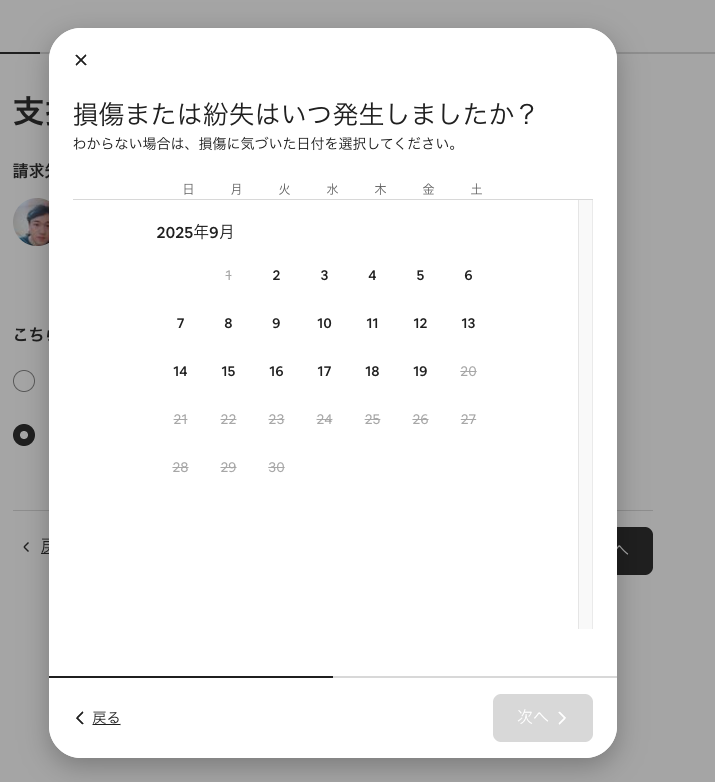Choose September 12 on the calendar
This screenshot has height=782, width=715.
420,324
